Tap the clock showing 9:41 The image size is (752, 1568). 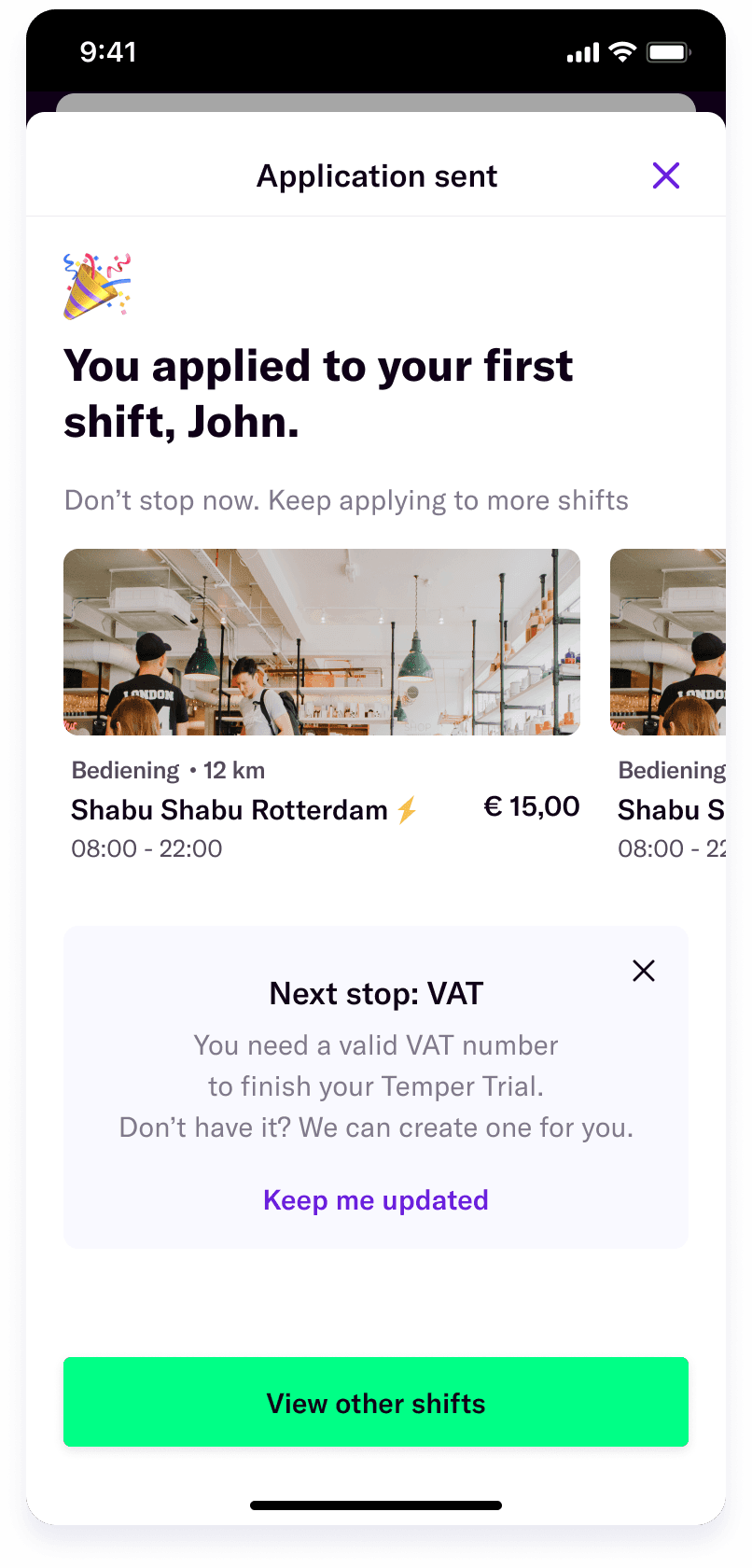[105, 53]
